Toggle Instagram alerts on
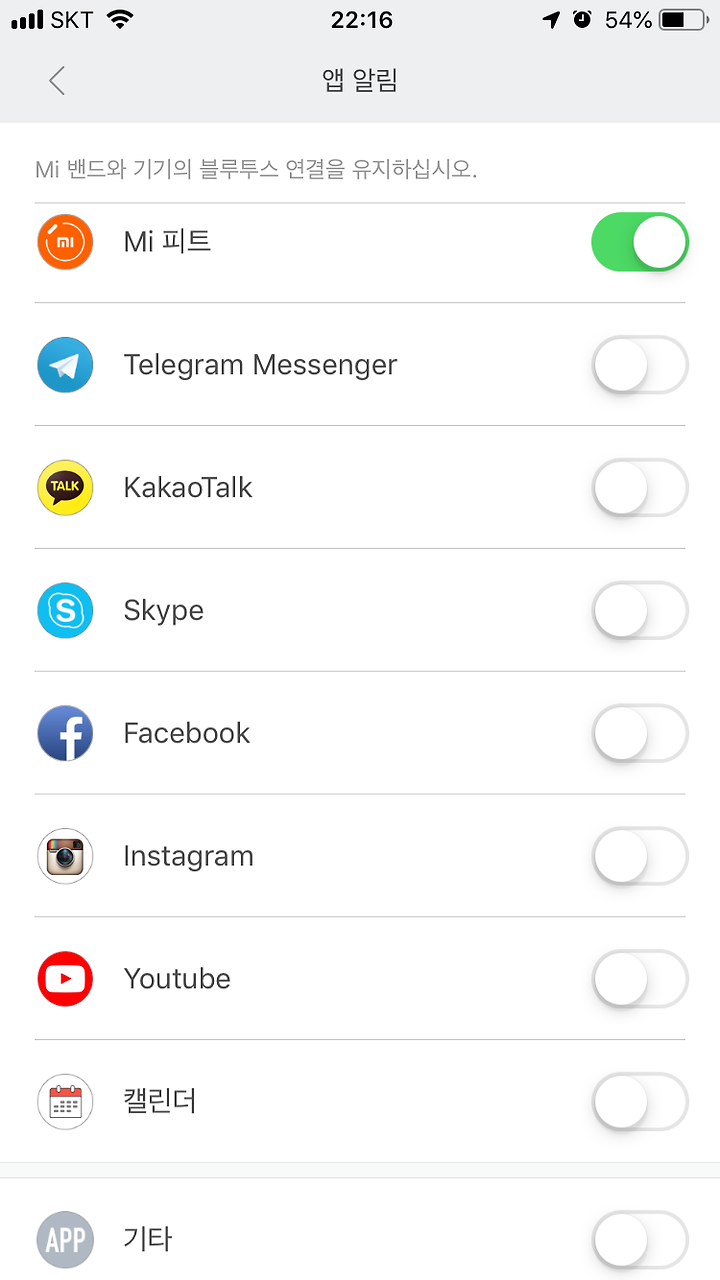Screen dimensions: 720x1280 click(640, 857)
